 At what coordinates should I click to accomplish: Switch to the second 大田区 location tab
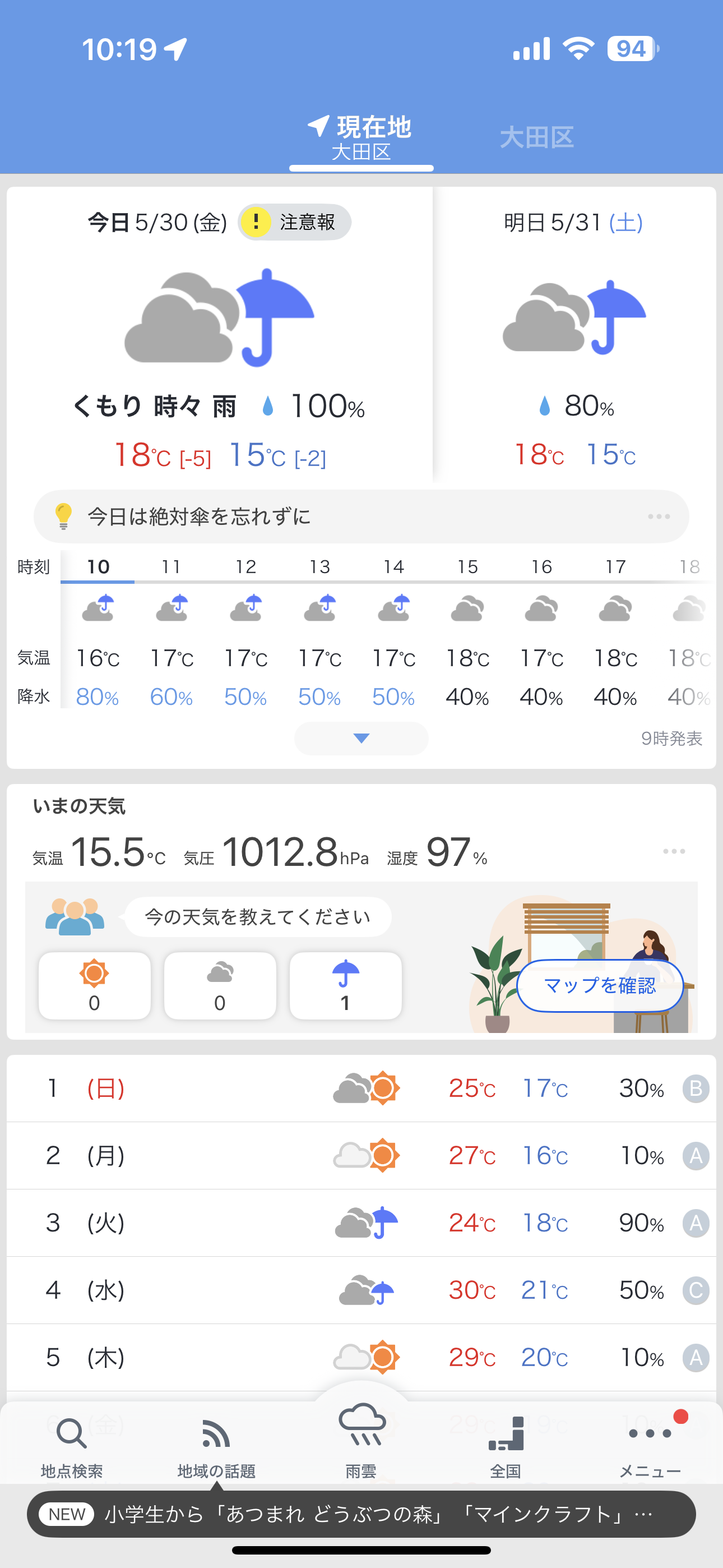pyautogui.click(x=536, y=137)
